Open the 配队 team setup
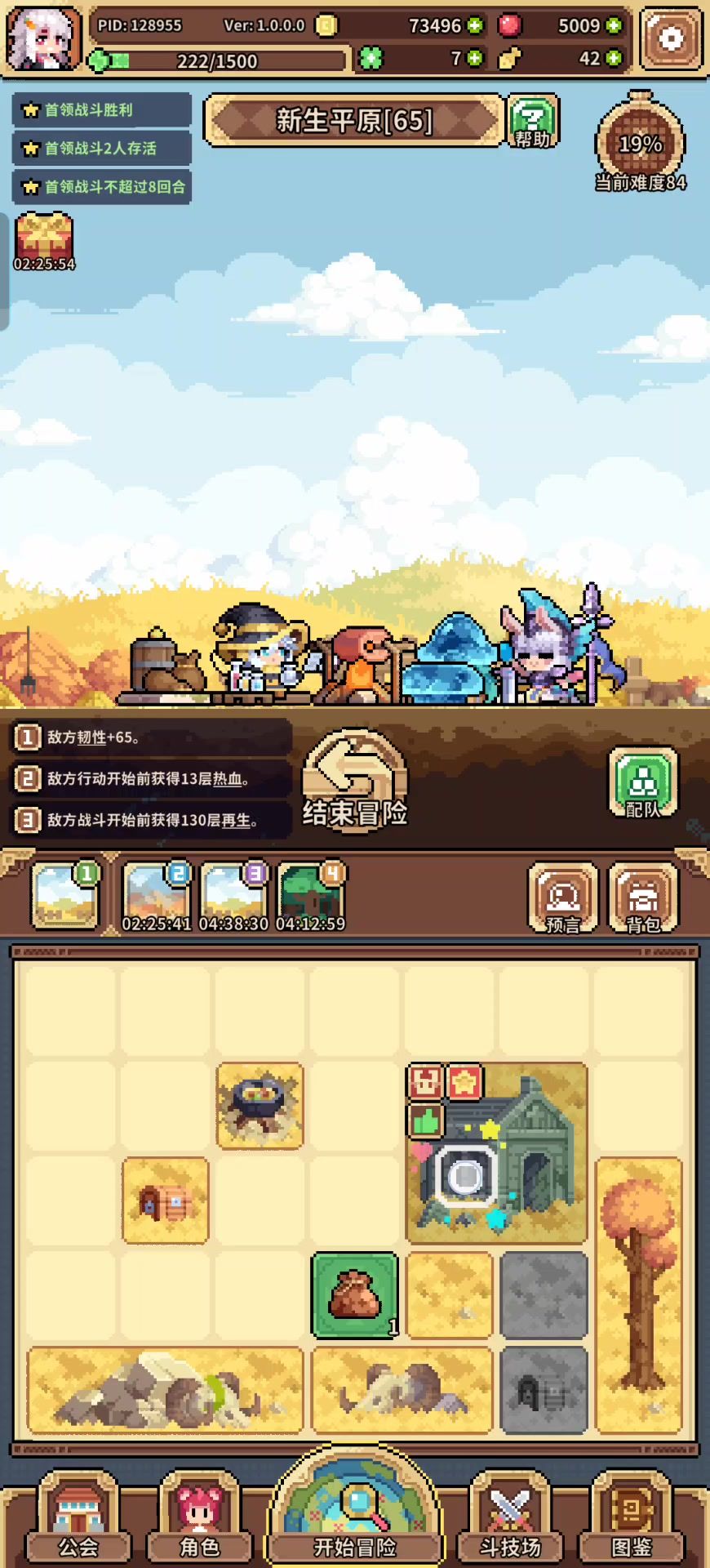This screenshot has height=1568, width=710. click(x=643, y=783)
